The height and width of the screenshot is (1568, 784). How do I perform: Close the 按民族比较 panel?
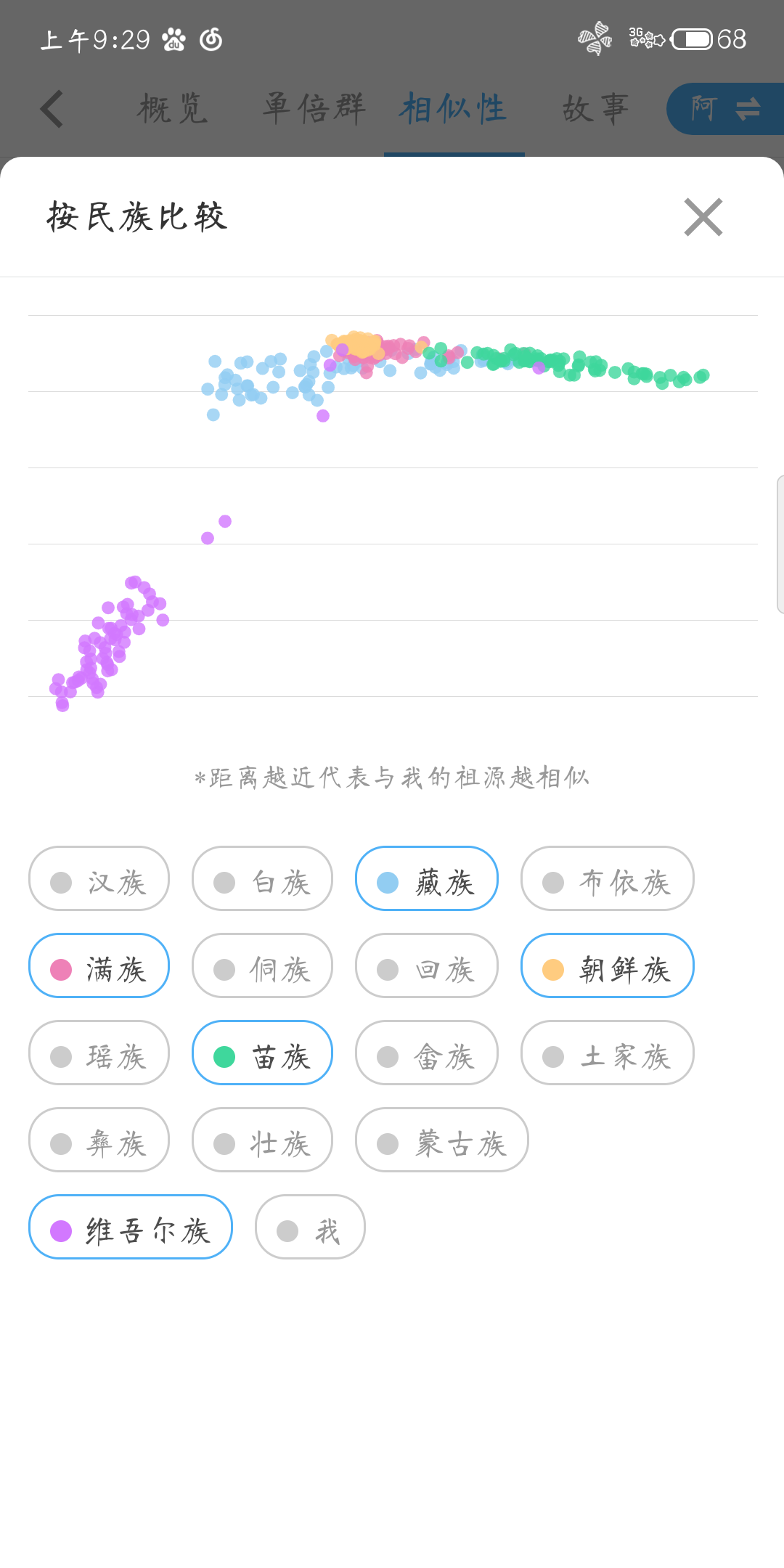703,217
